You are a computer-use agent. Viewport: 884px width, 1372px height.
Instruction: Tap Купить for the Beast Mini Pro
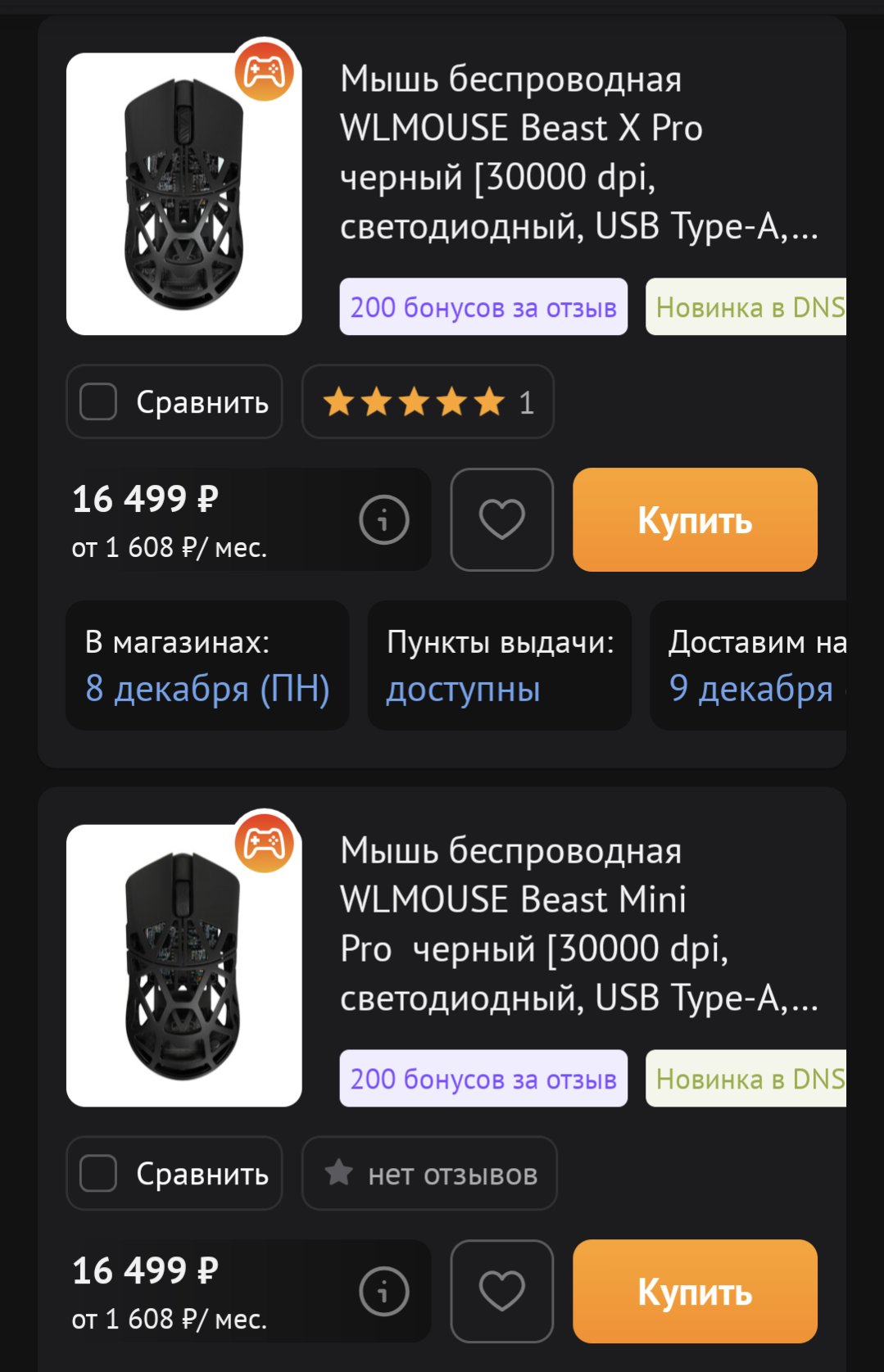pyautogui.click(x=695, y=1291)
